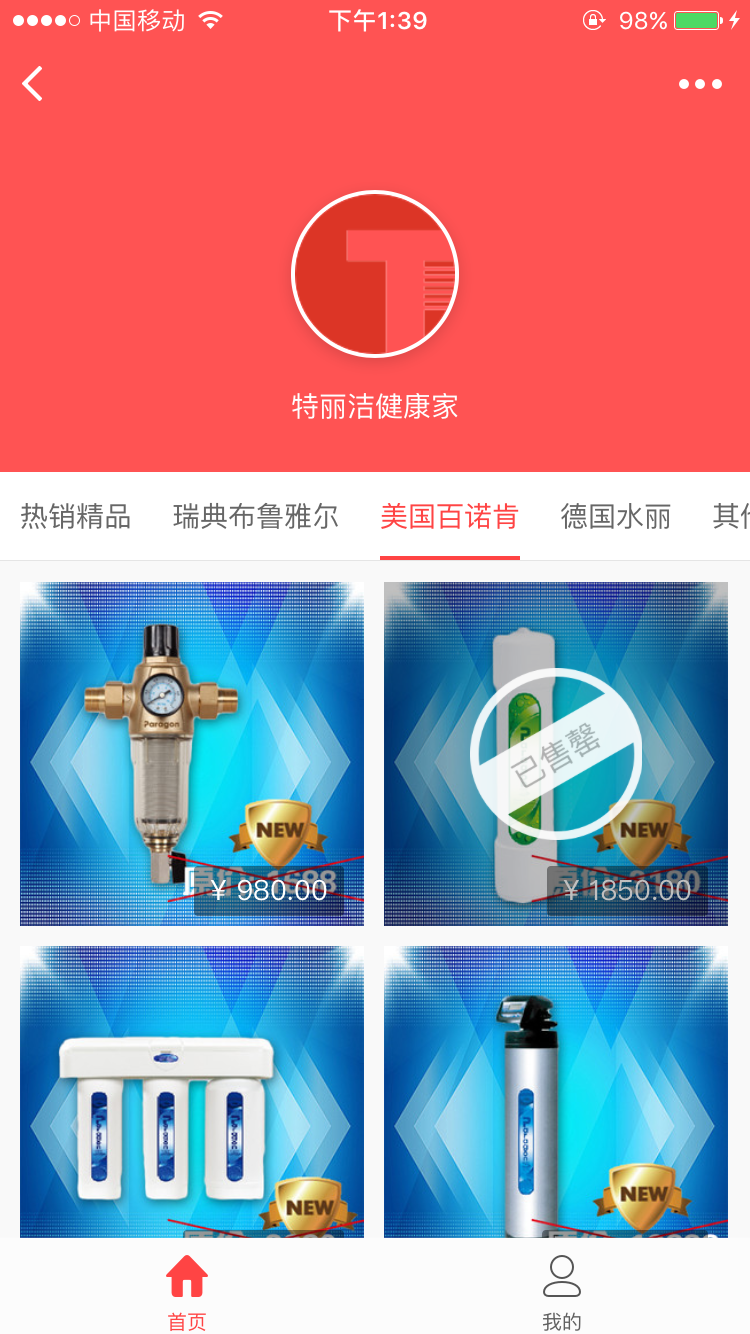
Task: Go back using the top-left arrow
Action: click(33, 84)
